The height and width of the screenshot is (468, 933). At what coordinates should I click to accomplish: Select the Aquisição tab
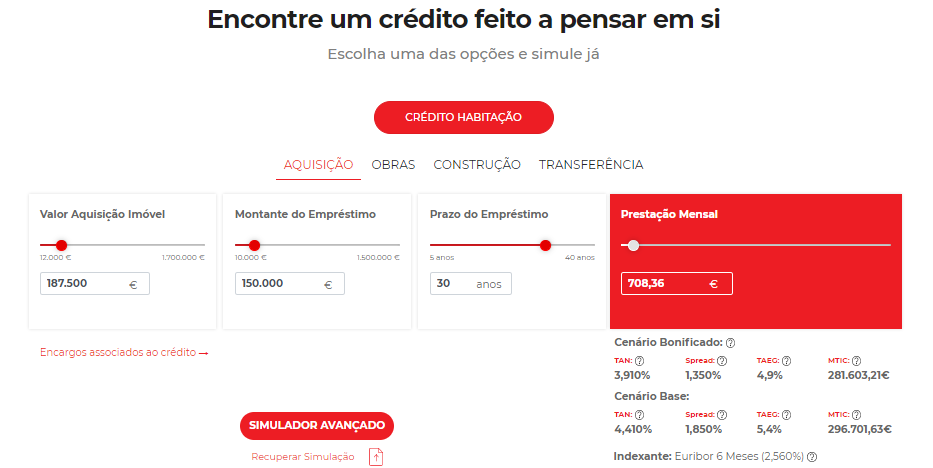click(x=318, y=164)
